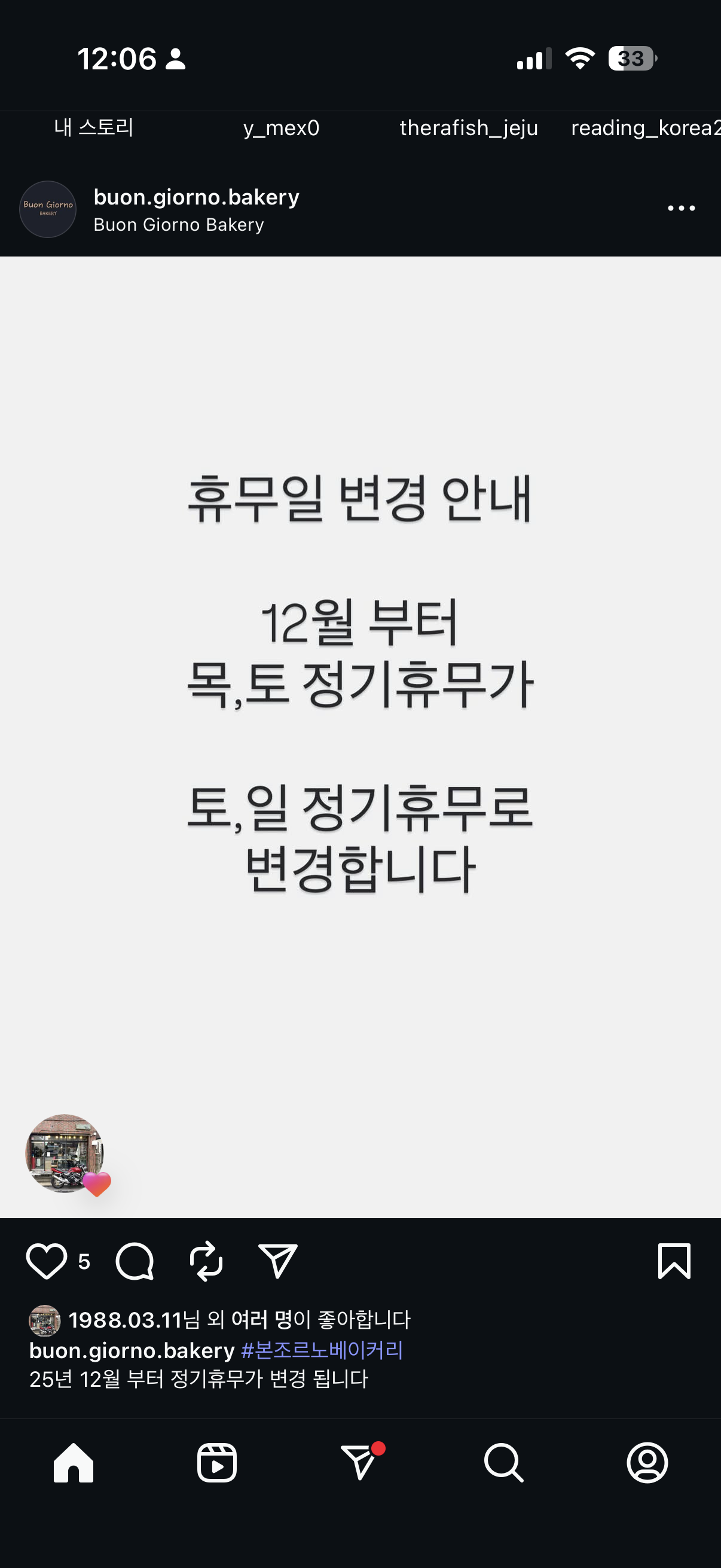This screenshot has width=721, height=1568.
Task: View y_mex0's story
Action: click(x=281, y=128)
